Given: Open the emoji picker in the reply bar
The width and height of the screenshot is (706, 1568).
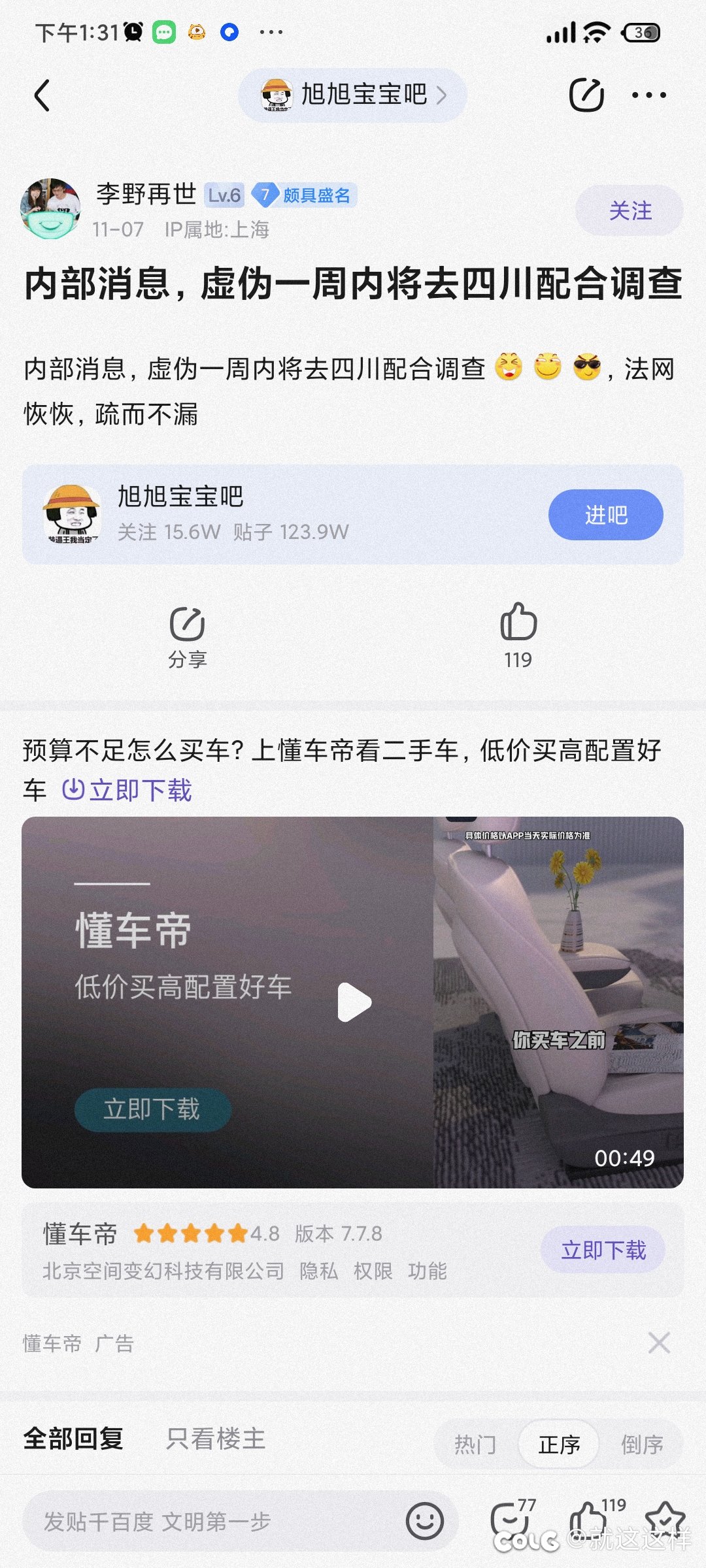Looking at the screenshot, I should click(425, 1521).
